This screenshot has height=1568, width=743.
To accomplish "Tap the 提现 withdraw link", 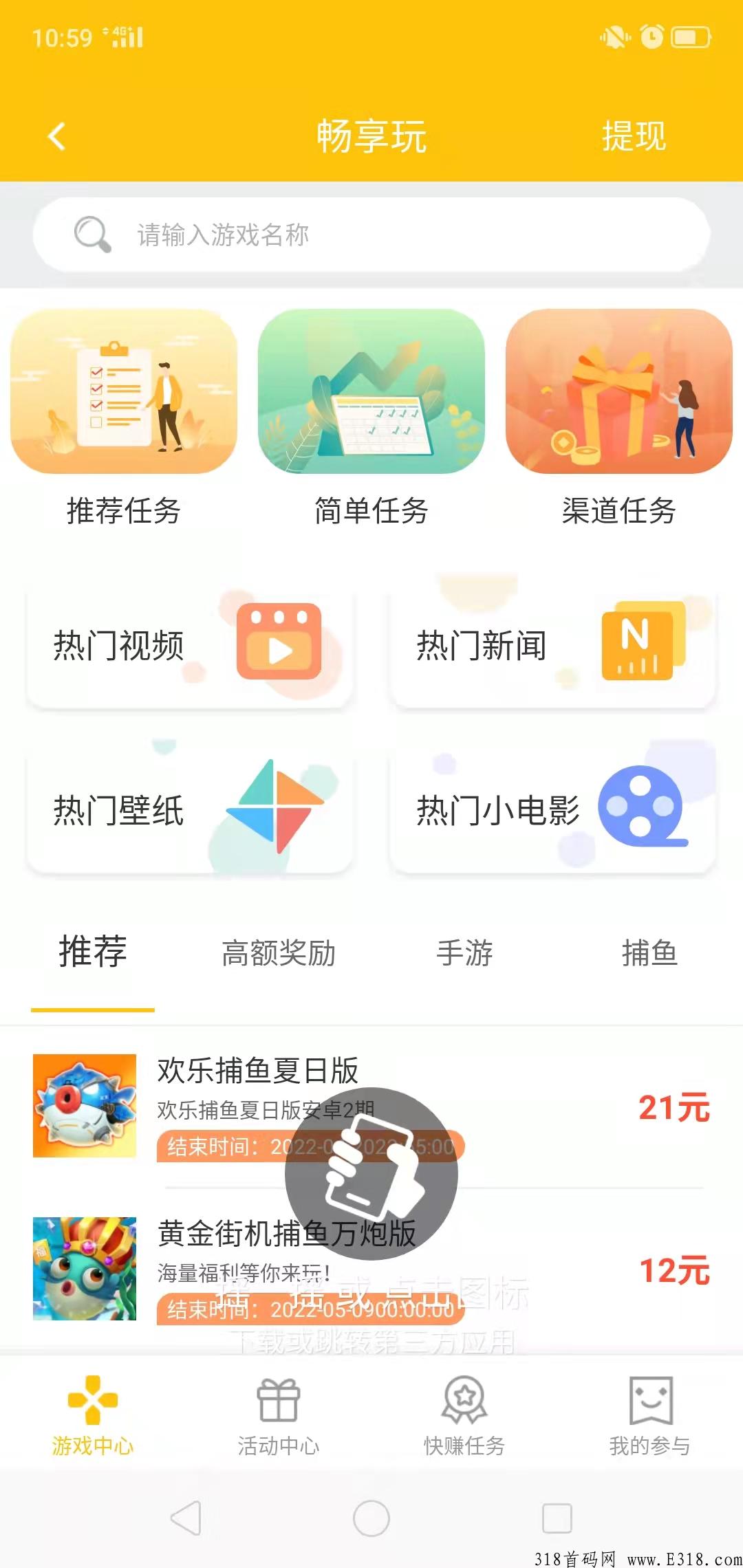I will [634, 135].
